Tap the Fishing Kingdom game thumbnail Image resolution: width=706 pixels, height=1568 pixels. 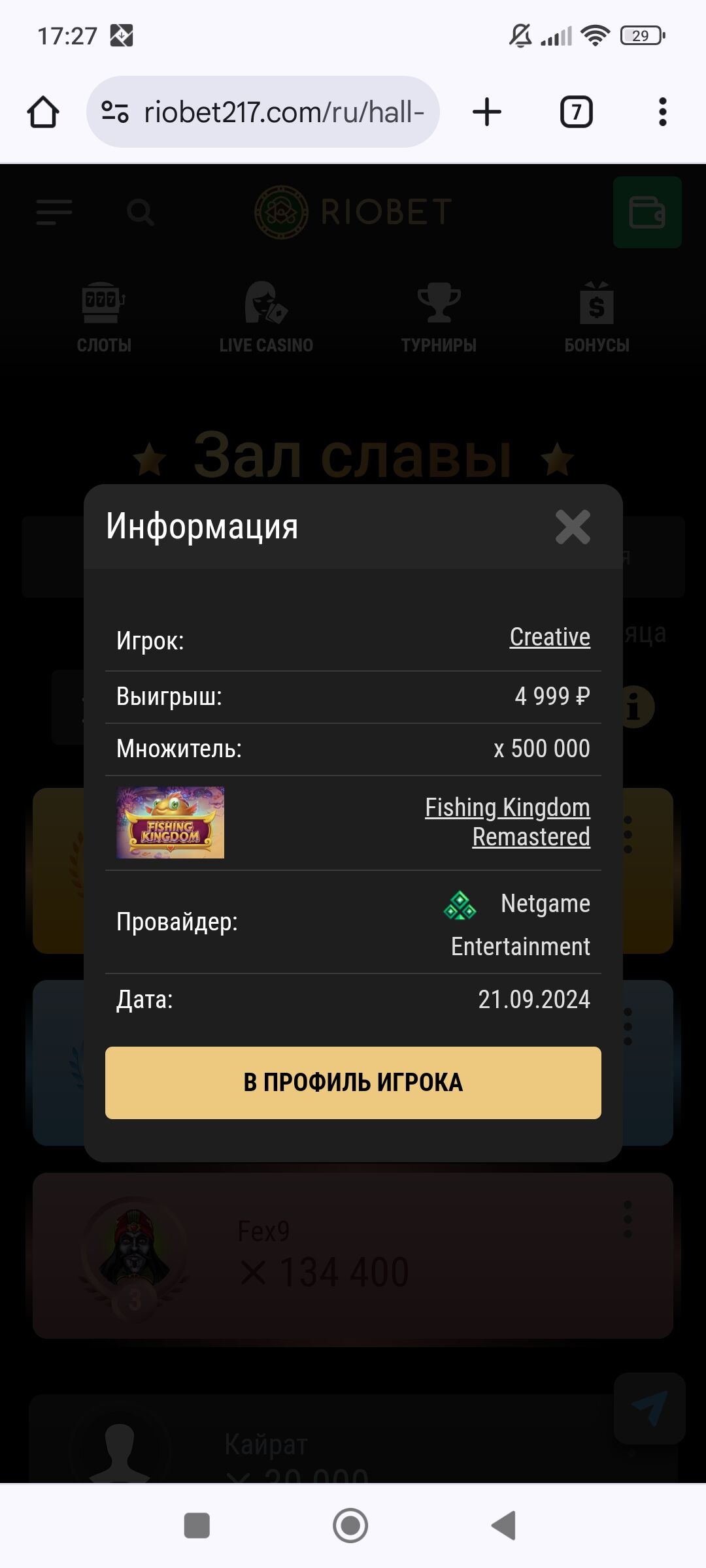pyautogui.click(x=170, y=823)
